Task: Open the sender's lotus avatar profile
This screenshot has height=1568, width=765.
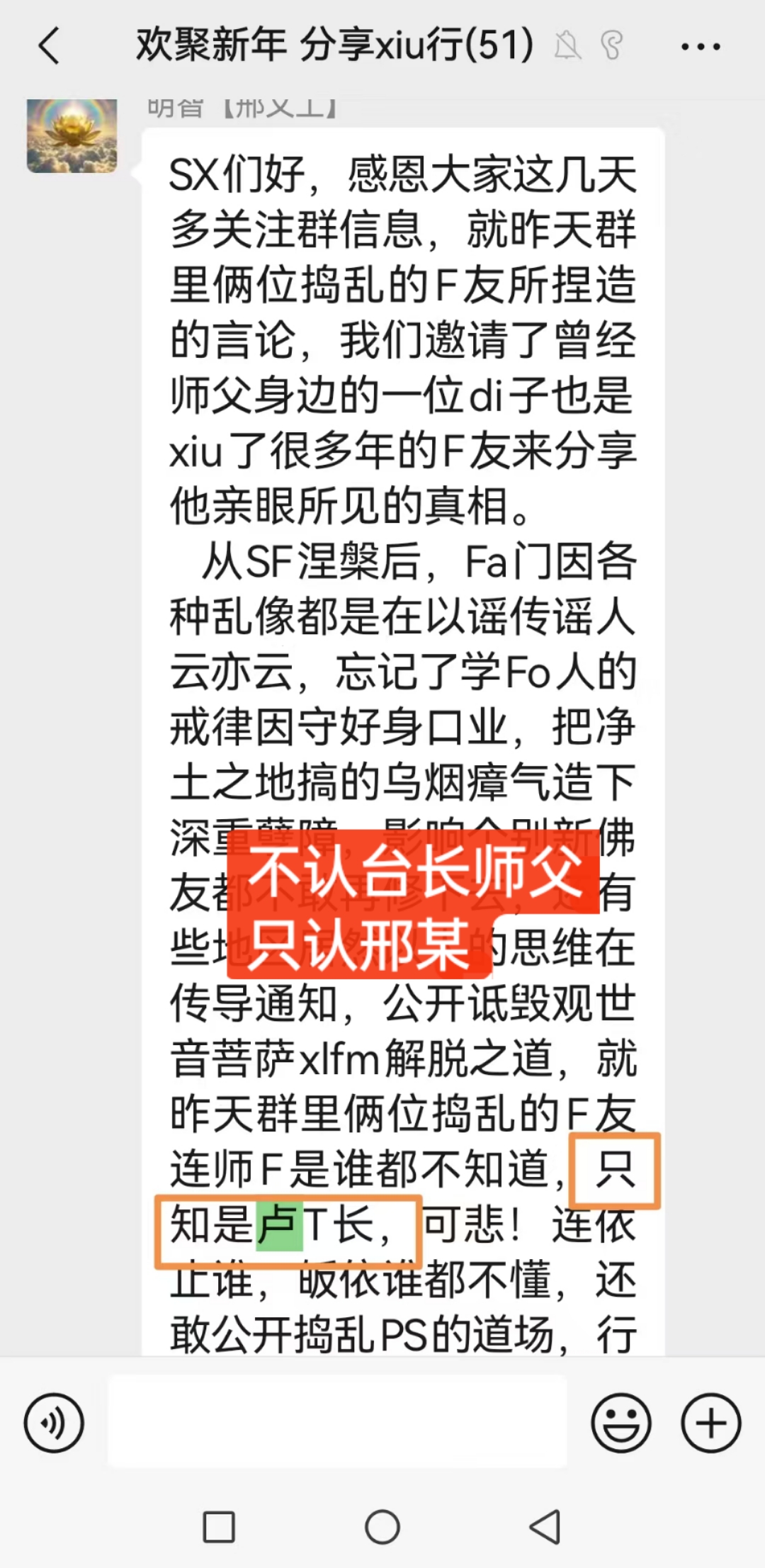Action: [72, 135]
